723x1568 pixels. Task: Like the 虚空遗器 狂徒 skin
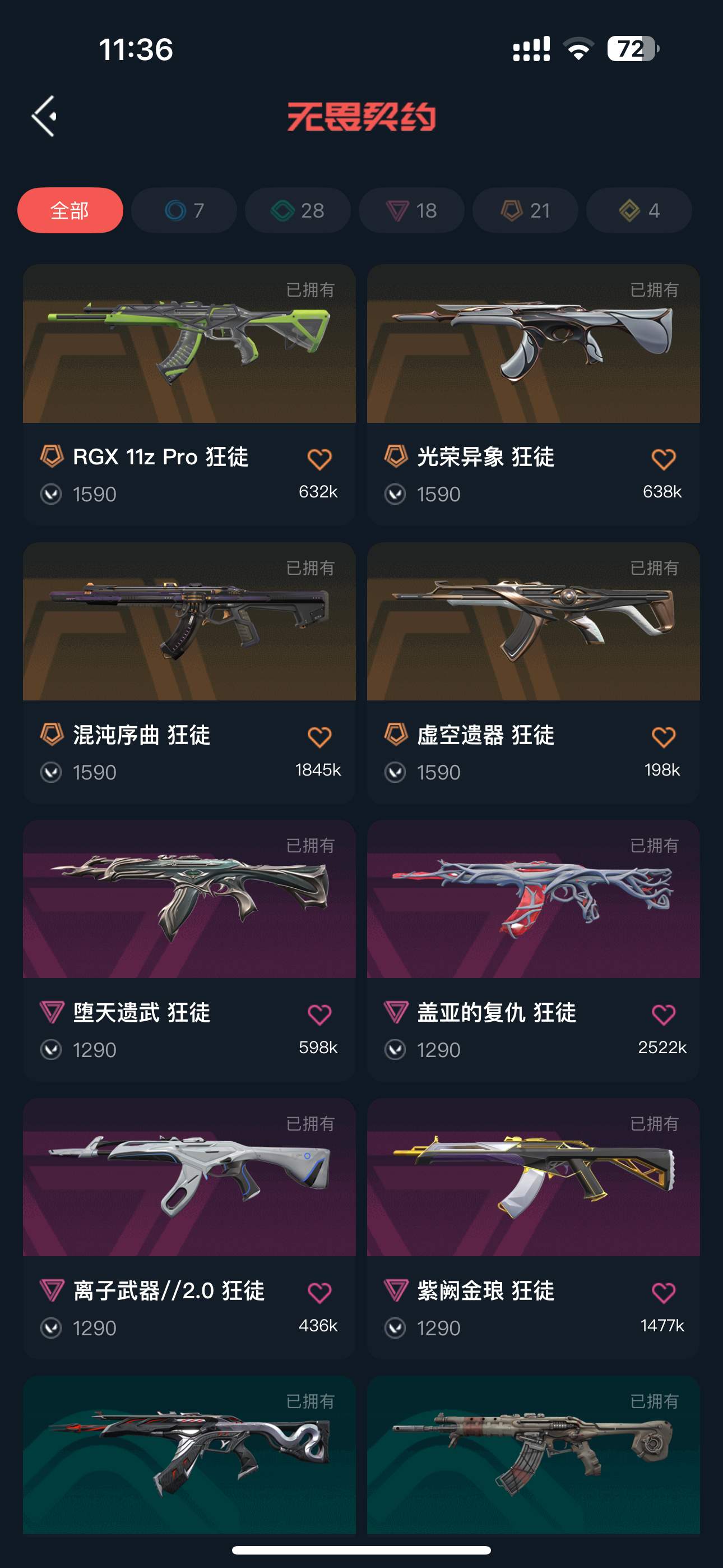pyautogui.click(x=664, y=737)
